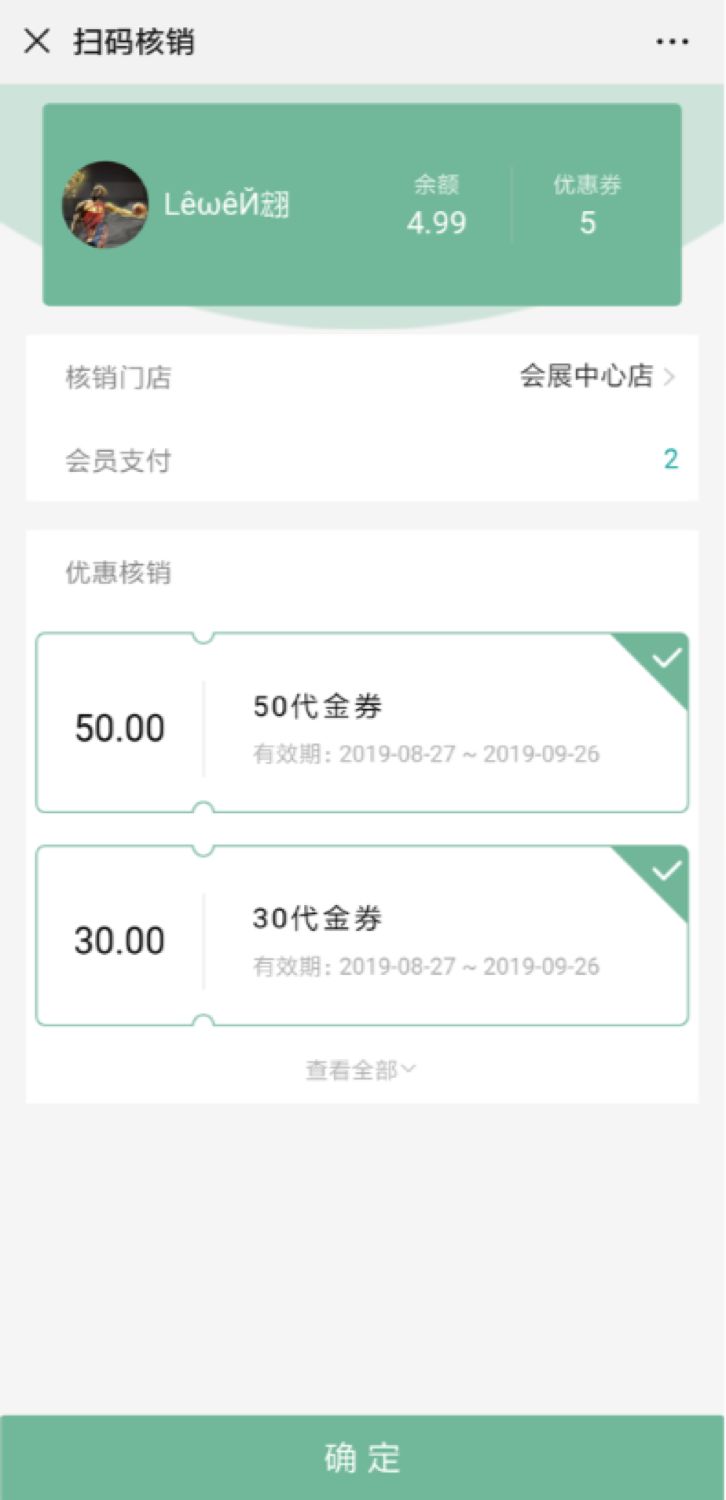Tap the user avatar photo
The width and height of the screenshot is (726, 1500).
(105, 205)
